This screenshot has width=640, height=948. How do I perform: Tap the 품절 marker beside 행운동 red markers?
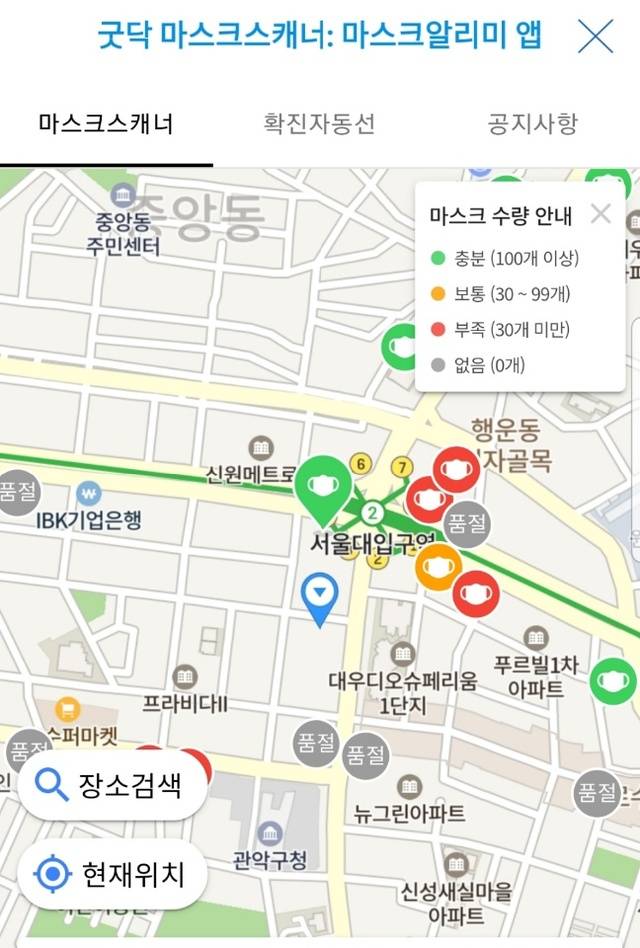point(467,521)
